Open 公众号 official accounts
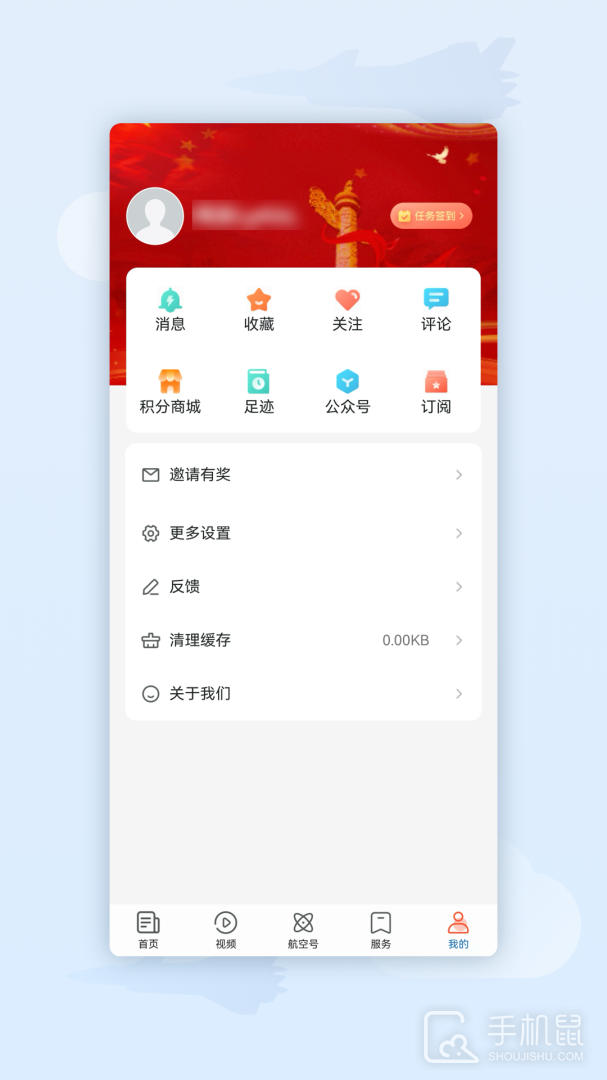Screen dimensions: 607x1080 pyautogui.click(x=347, y=392)
